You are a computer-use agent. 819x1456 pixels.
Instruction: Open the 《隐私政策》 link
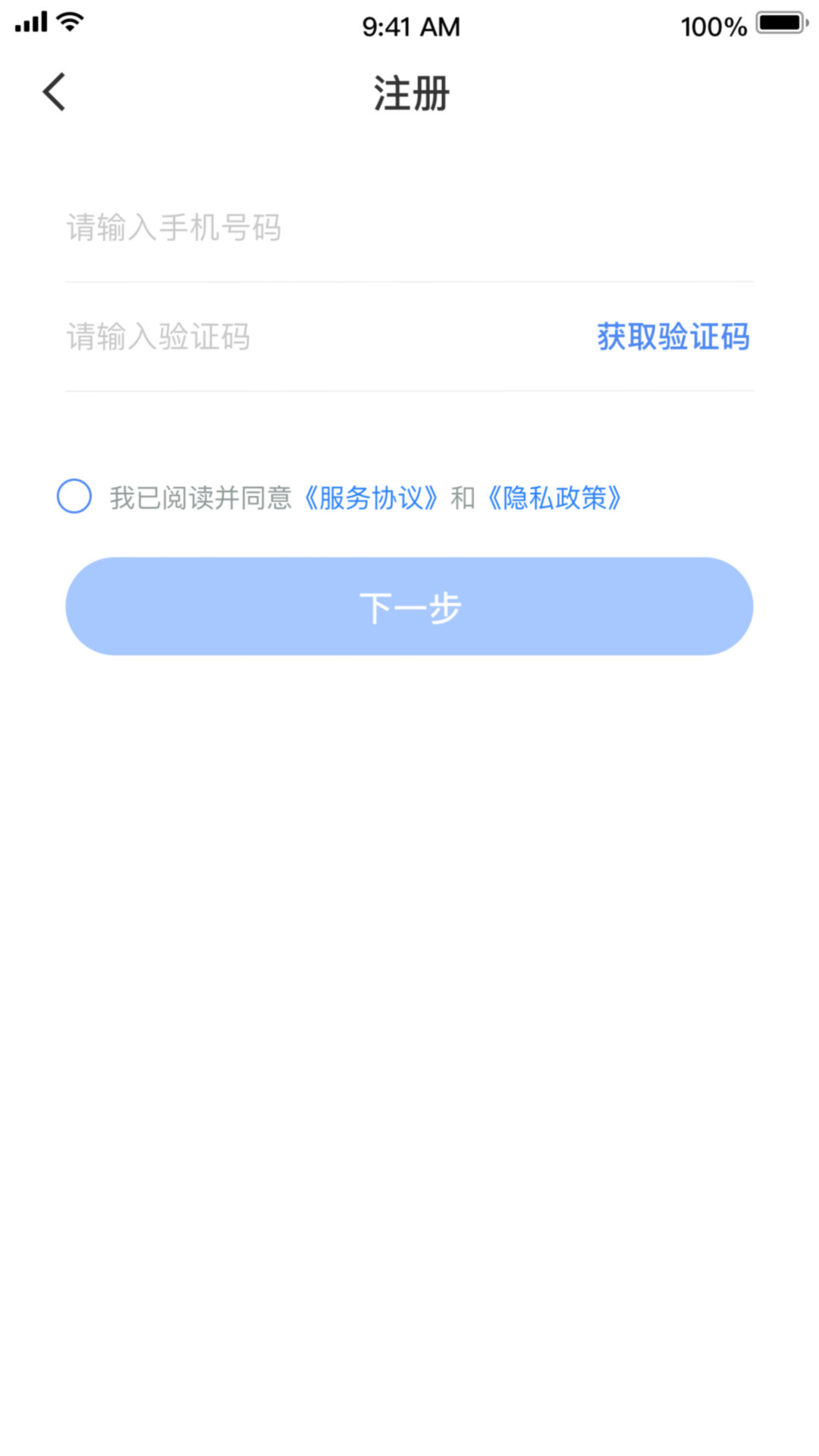[x=554, y=498]
